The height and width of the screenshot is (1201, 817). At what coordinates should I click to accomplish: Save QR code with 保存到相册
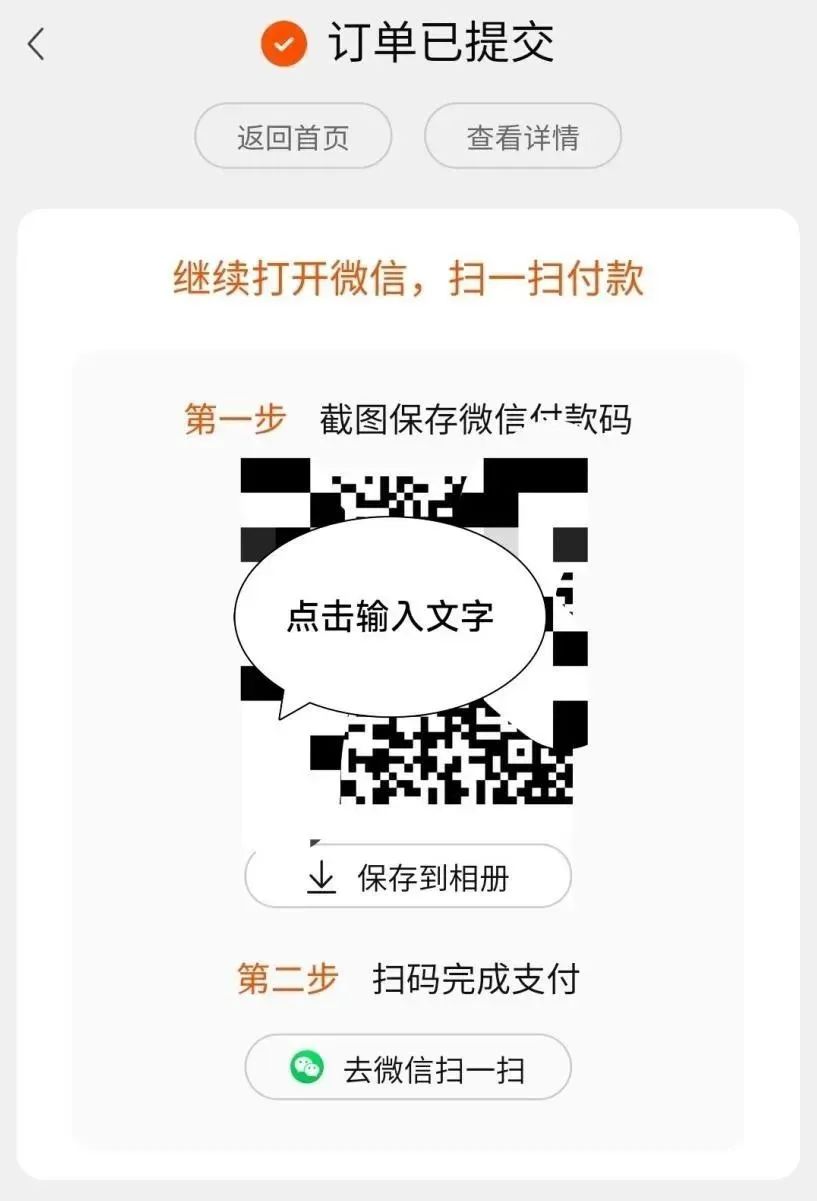coord(408,878)
